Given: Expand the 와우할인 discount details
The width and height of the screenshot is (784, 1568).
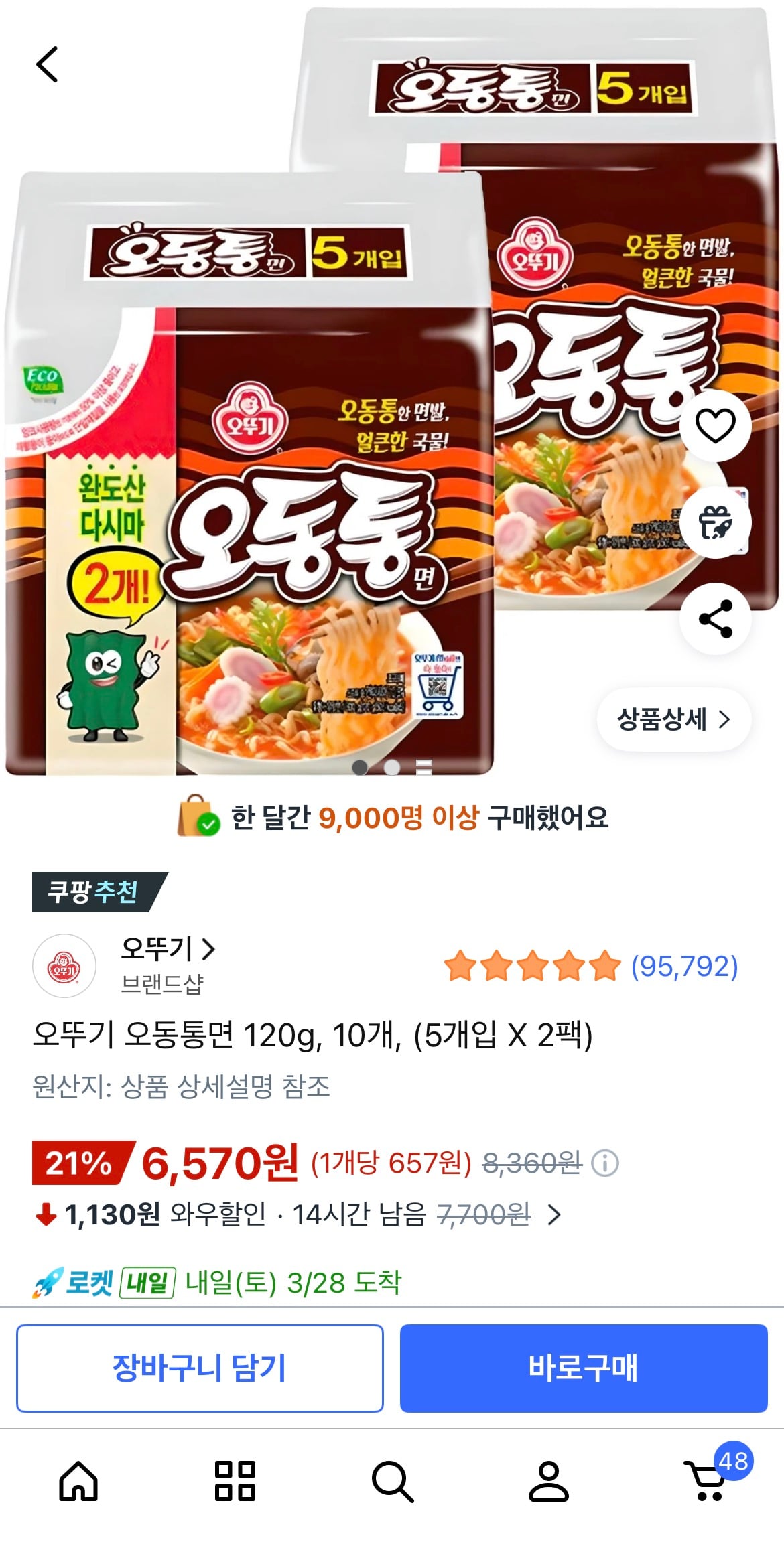Looking at the screenshot, I should coord(554,1214).
